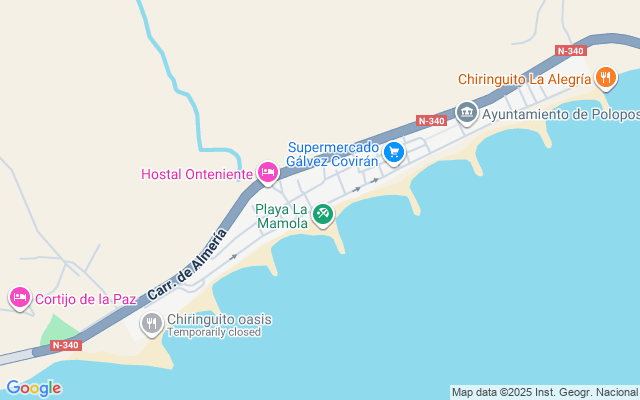Open the Google logo link
Viewport: 640px width, 400px height.
point(33,388)
